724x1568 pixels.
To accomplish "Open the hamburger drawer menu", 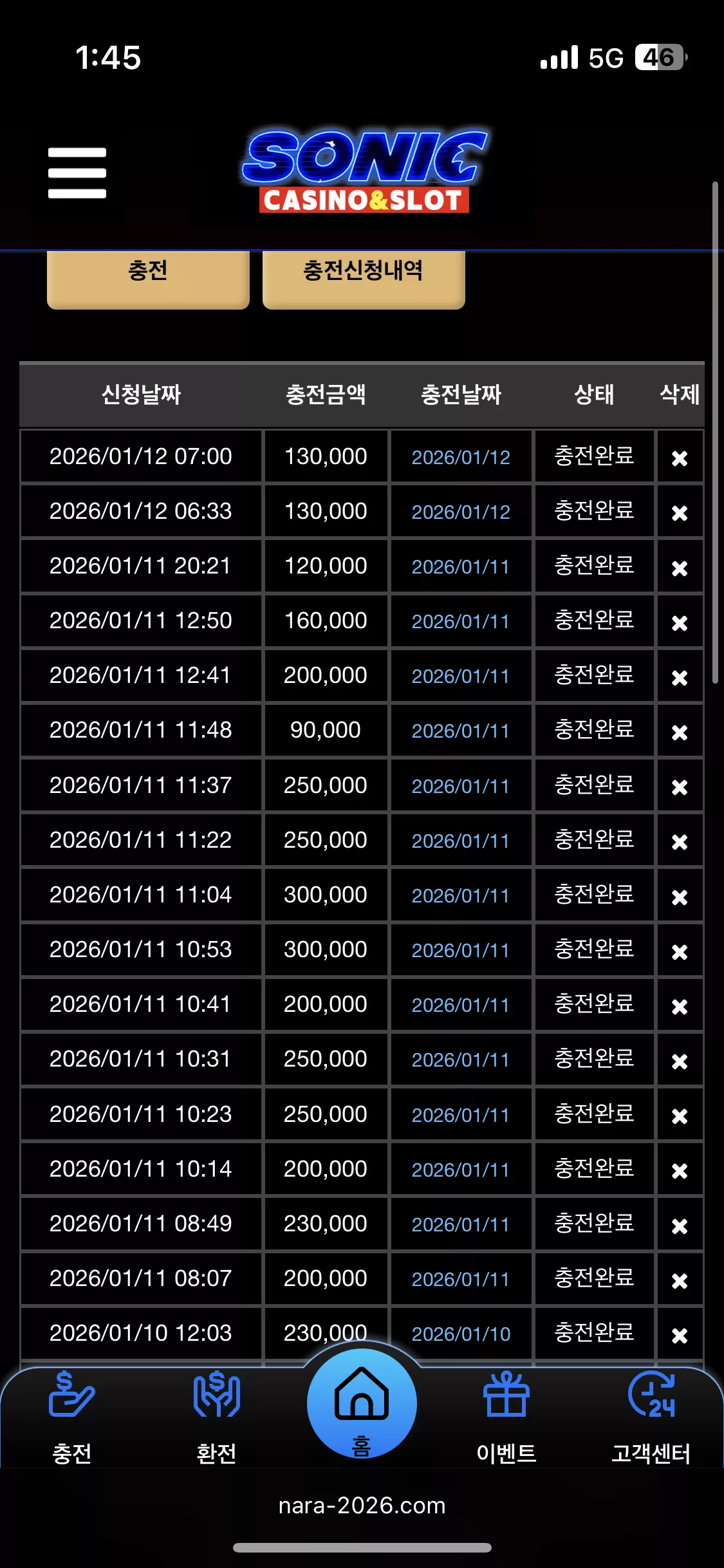I will (77, 173).
